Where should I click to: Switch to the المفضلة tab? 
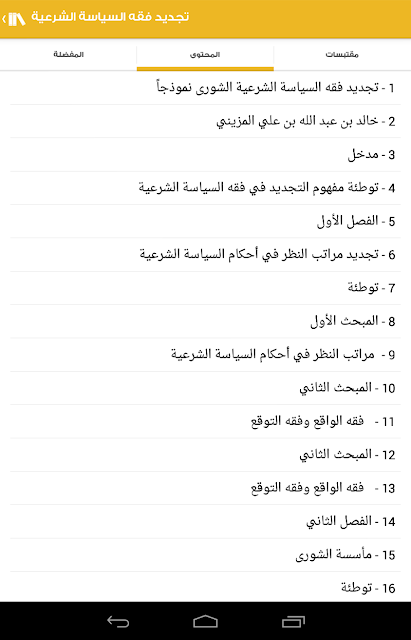point(69,55)
